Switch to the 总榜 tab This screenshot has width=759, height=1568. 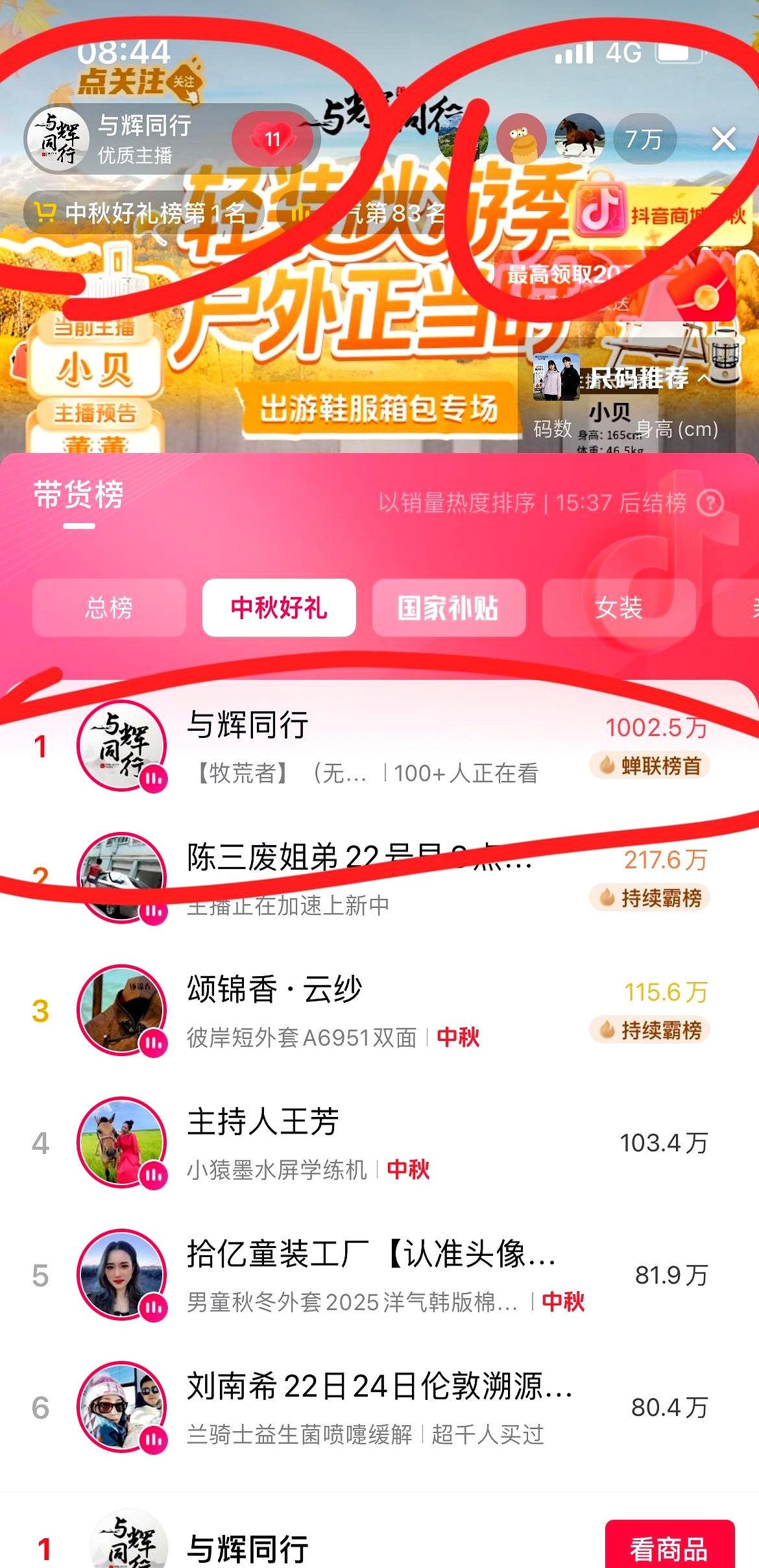coord(109,608)
